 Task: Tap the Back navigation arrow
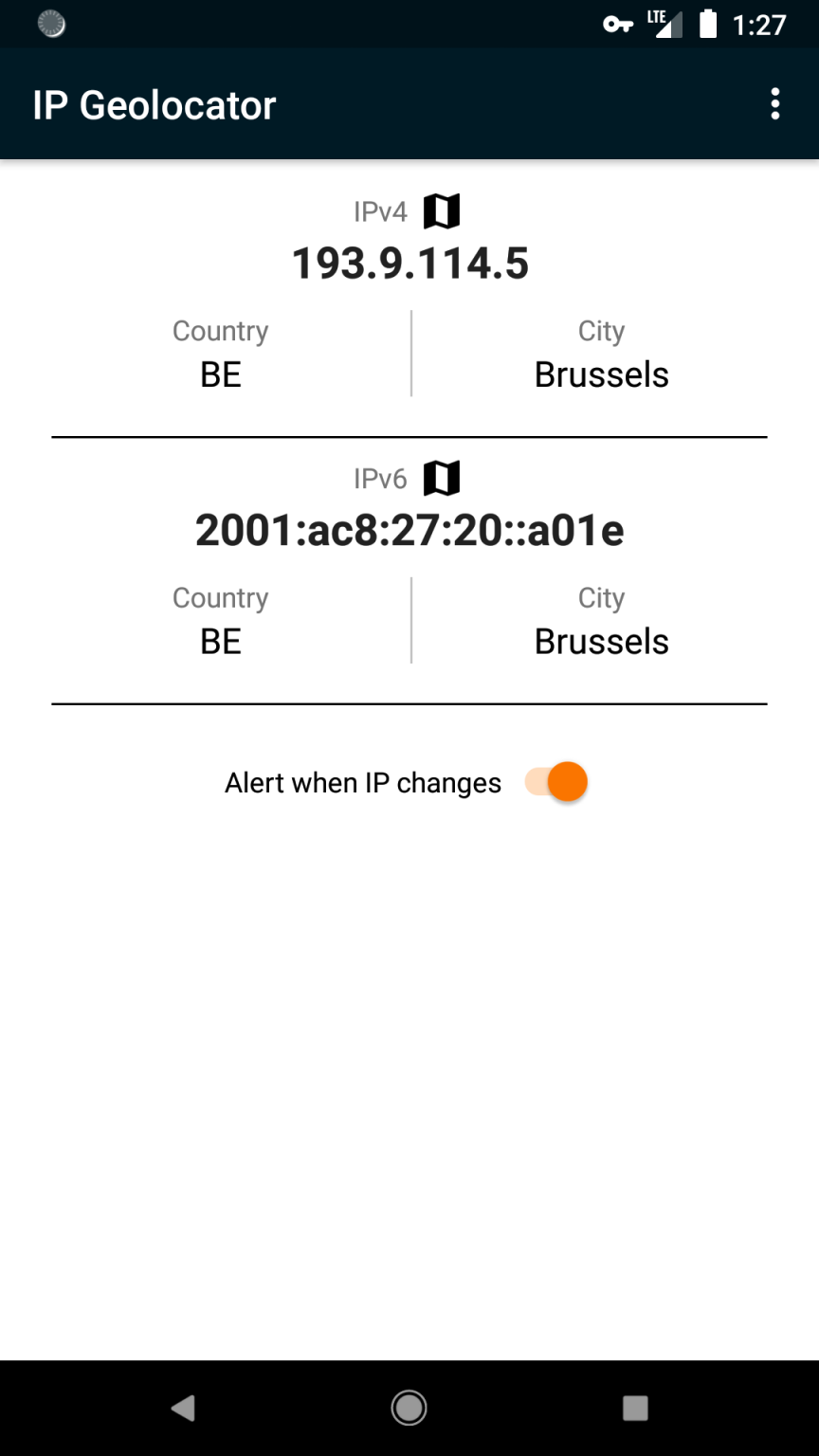point(183,1408)
